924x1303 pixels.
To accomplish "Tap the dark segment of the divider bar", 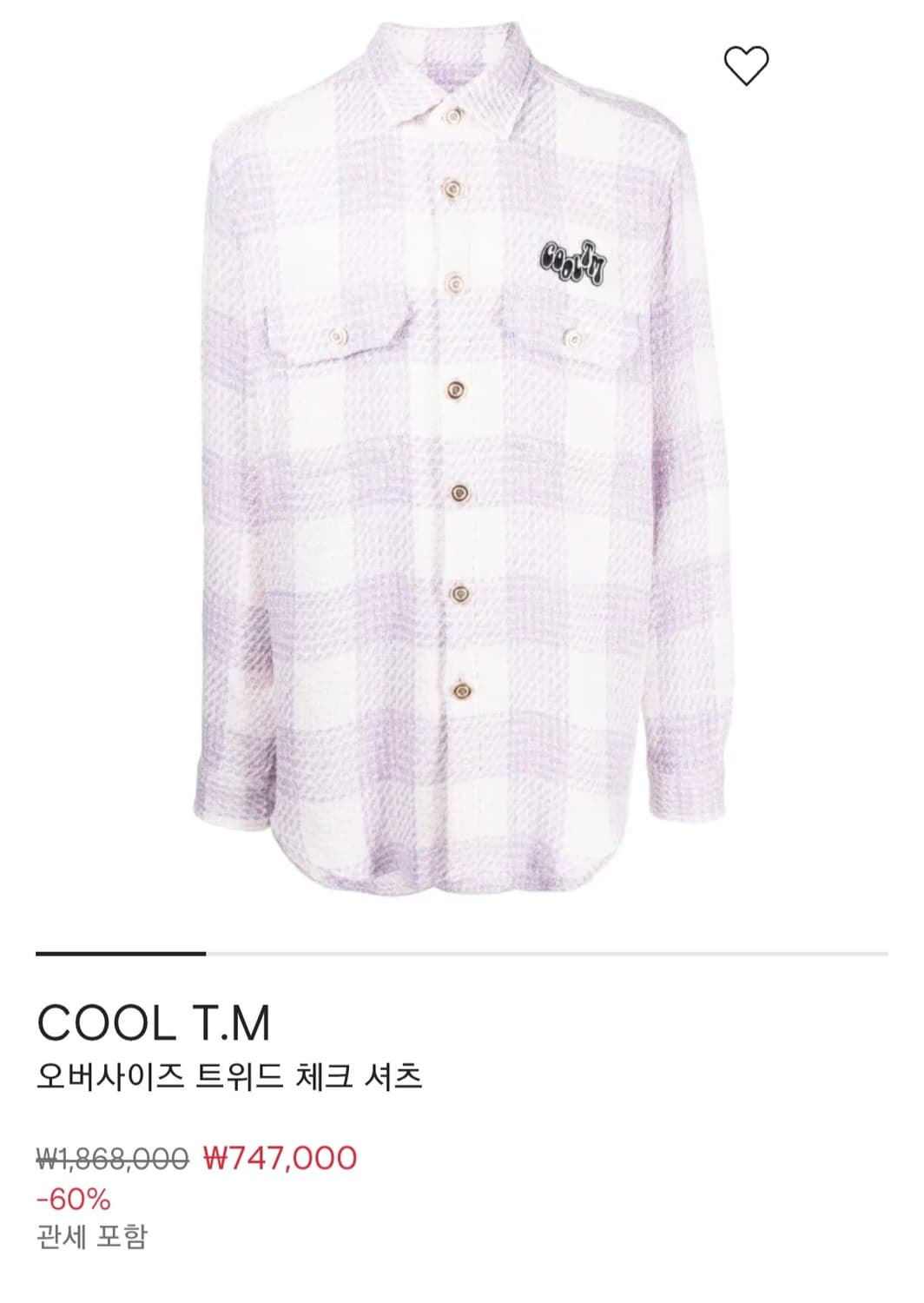I will click(122, 953).
